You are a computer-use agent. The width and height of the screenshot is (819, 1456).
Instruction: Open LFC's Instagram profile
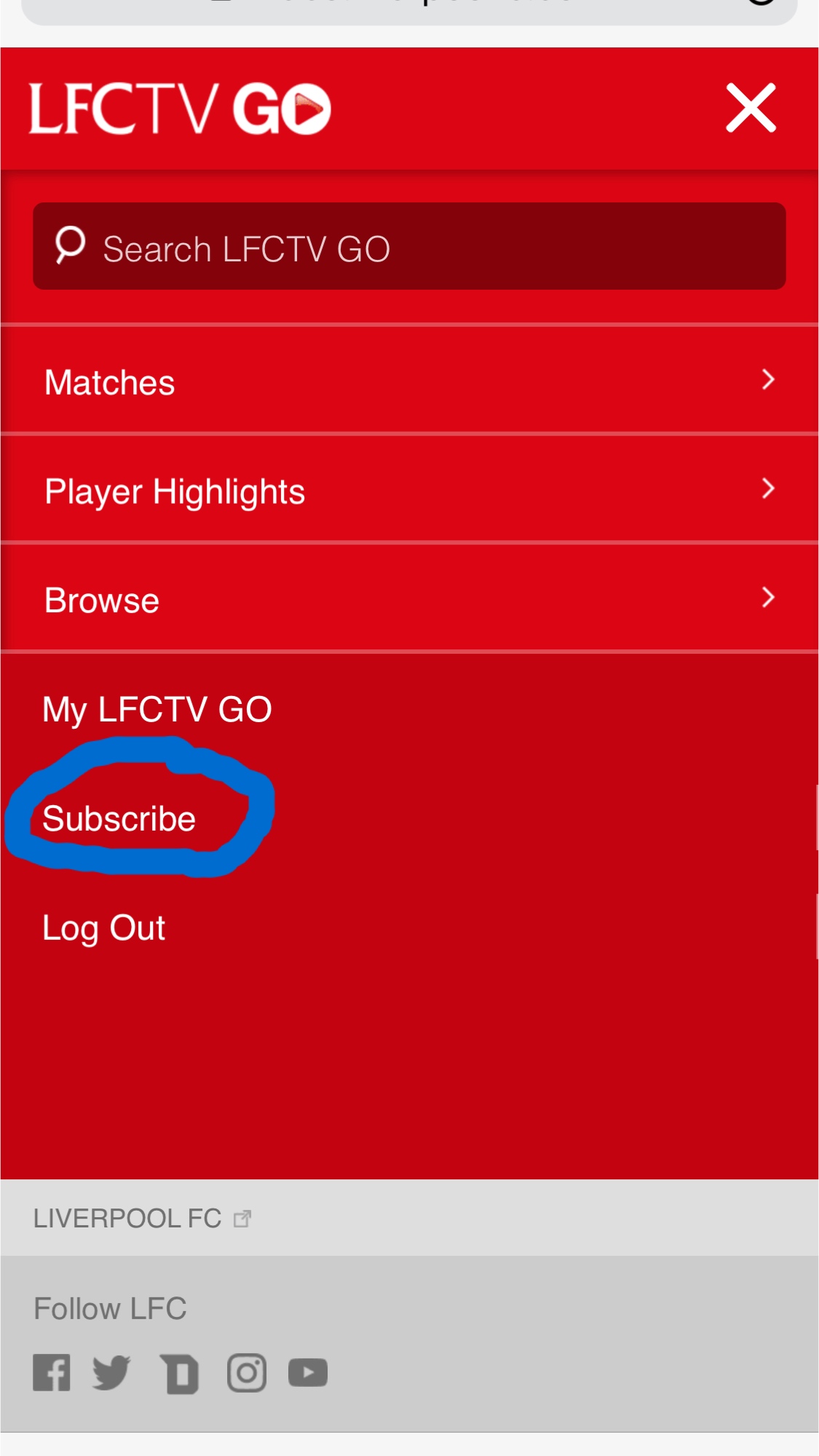click(247, 1373)
